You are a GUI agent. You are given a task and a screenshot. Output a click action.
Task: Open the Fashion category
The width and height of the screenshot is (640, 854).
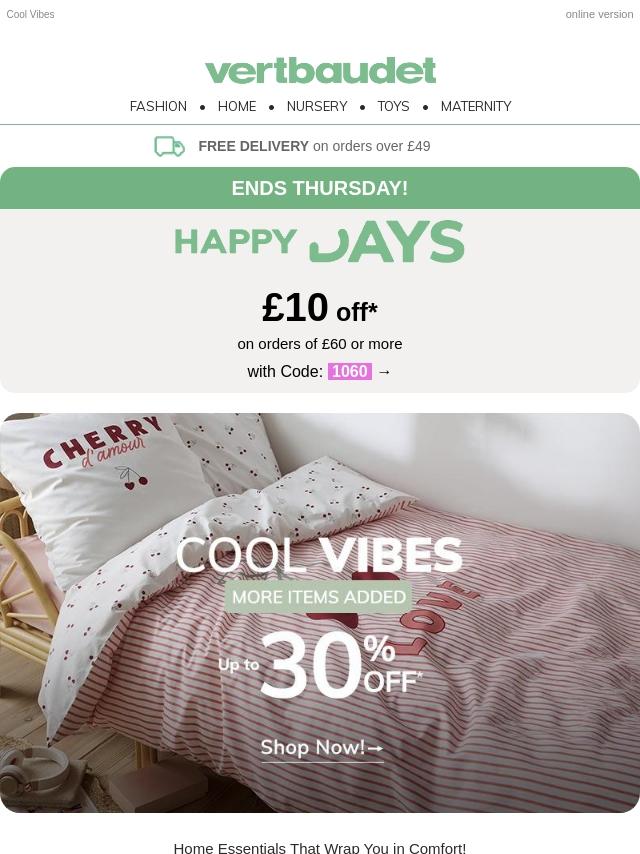coord(158,106)
